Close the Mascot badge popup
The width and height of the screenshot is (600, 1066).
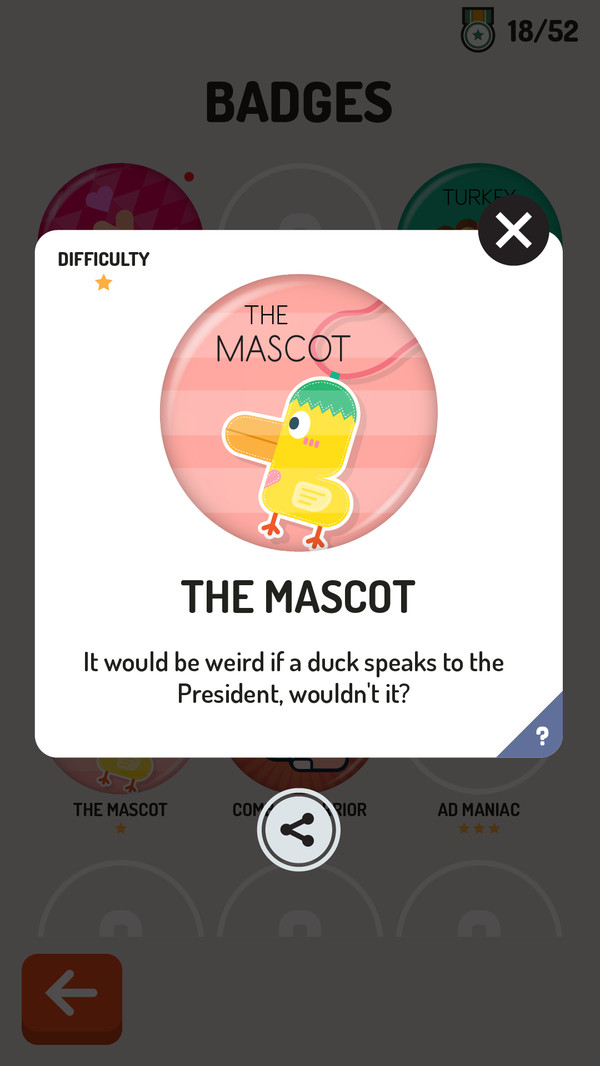pyautogui.click(x=513, y=231)
